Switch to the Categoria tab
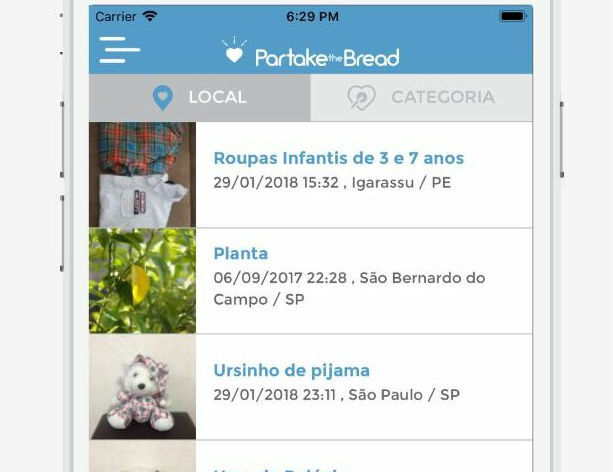 421,98
